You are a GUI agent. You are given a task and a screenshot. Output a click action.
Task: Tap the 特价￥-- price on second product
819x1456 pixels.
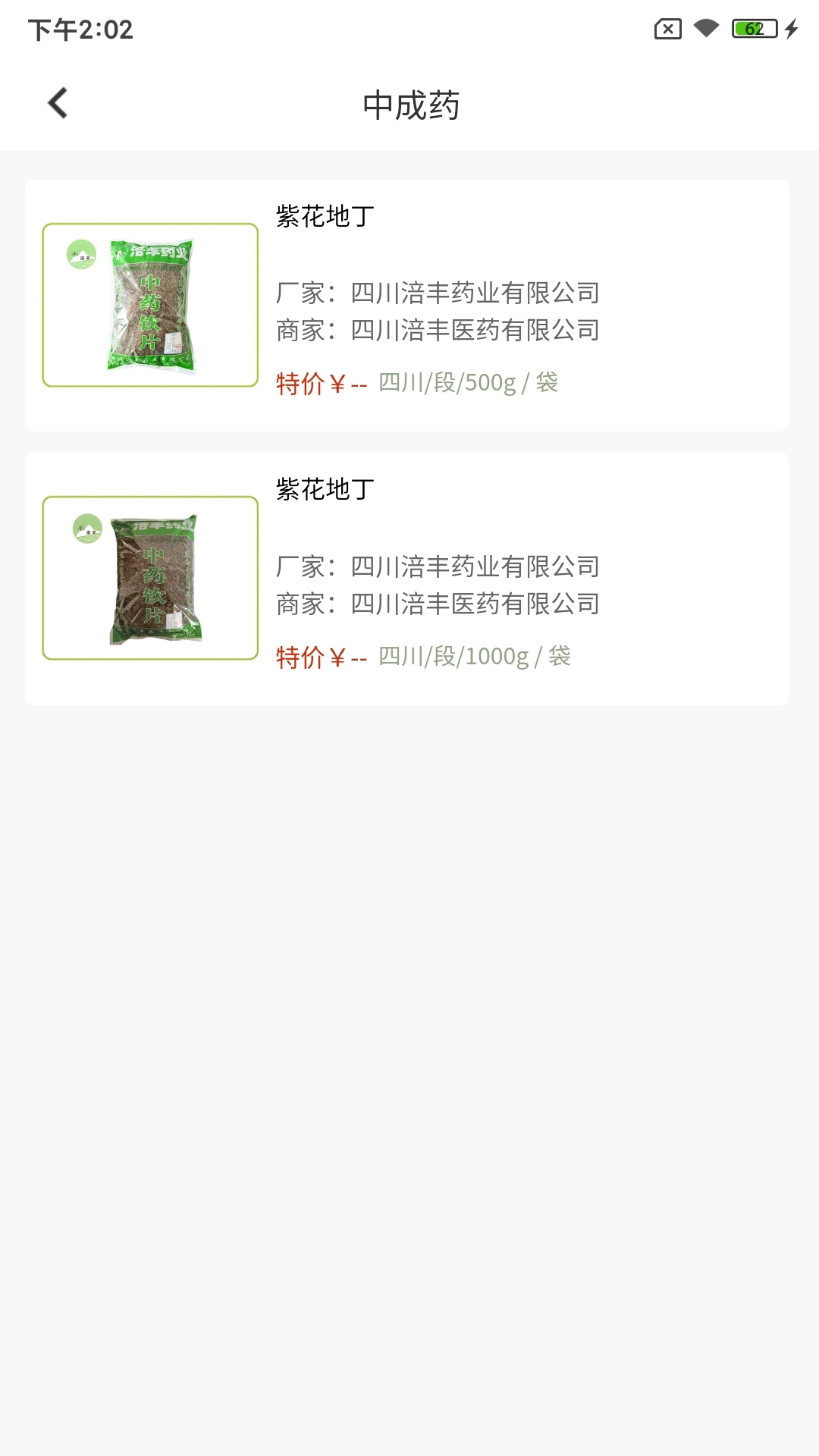pos(318,658)
